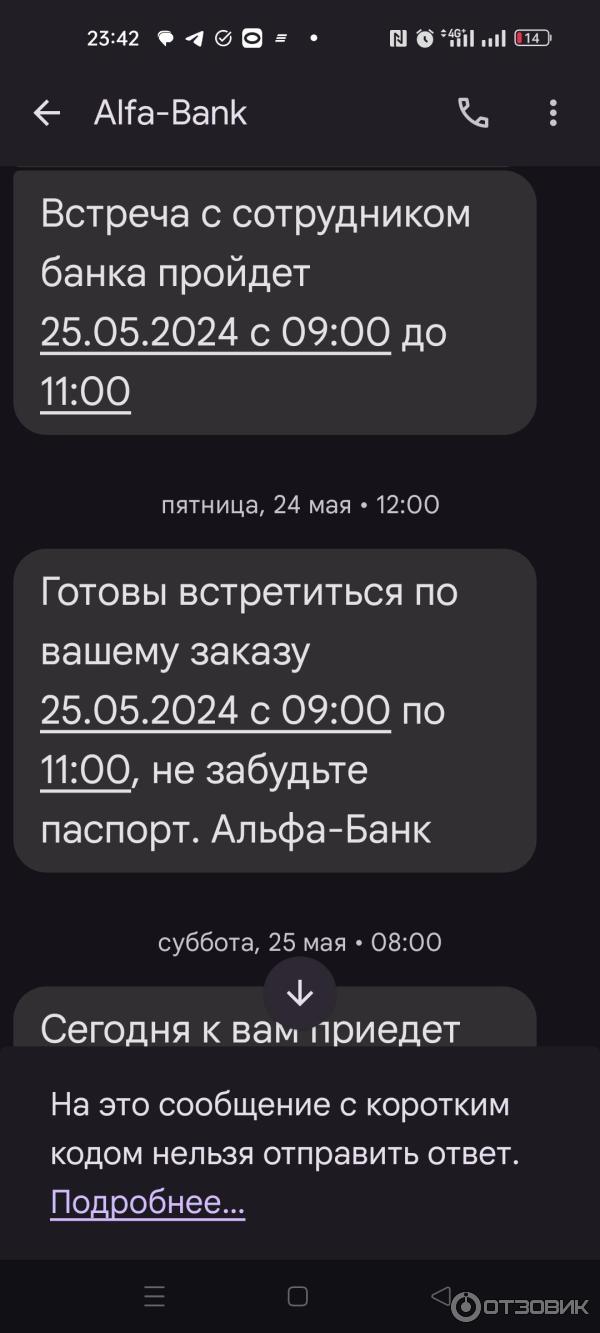
Task: Open the three-dot overflow menu
Action: pos(553,113)
